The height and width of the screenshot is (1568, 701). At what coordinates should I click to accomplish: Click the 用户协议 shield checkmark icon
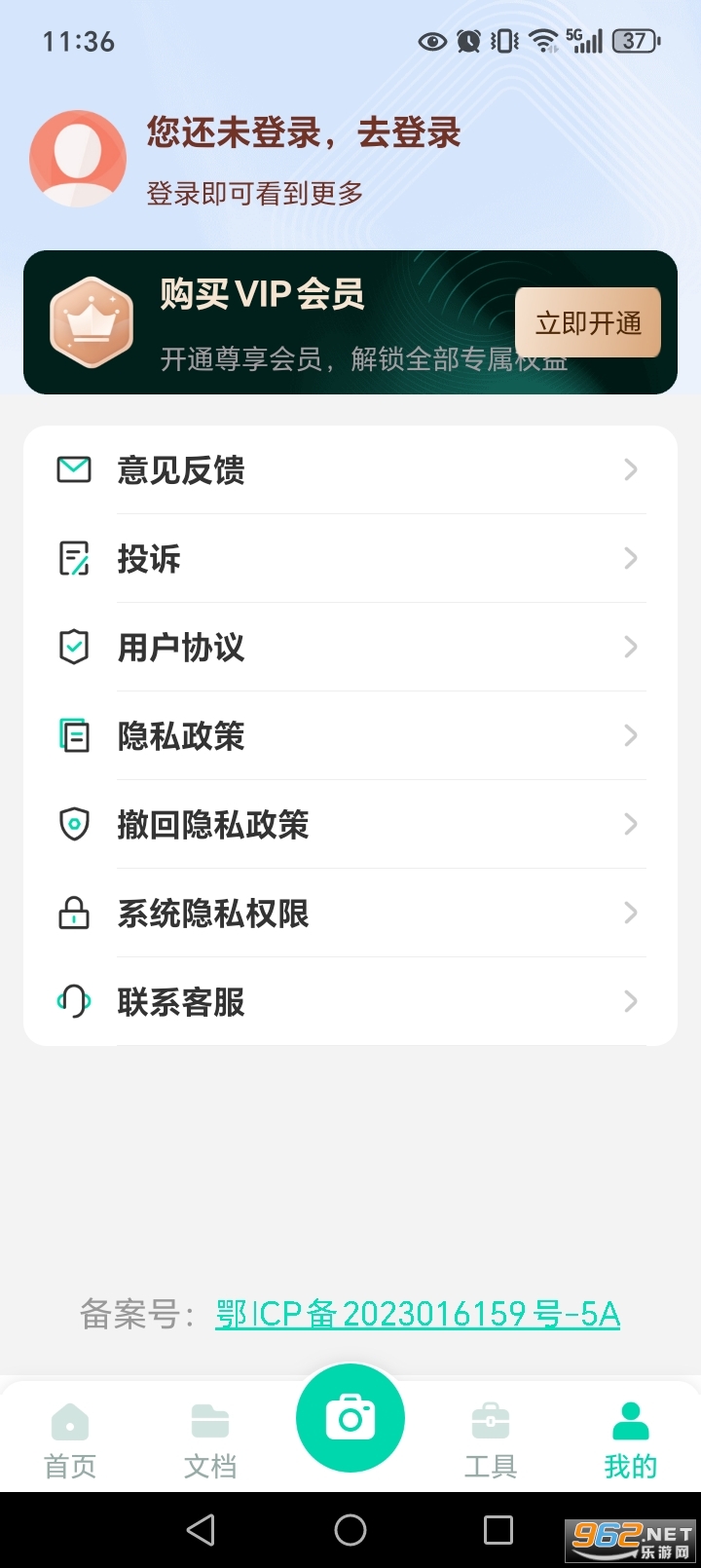coord(73,647)
